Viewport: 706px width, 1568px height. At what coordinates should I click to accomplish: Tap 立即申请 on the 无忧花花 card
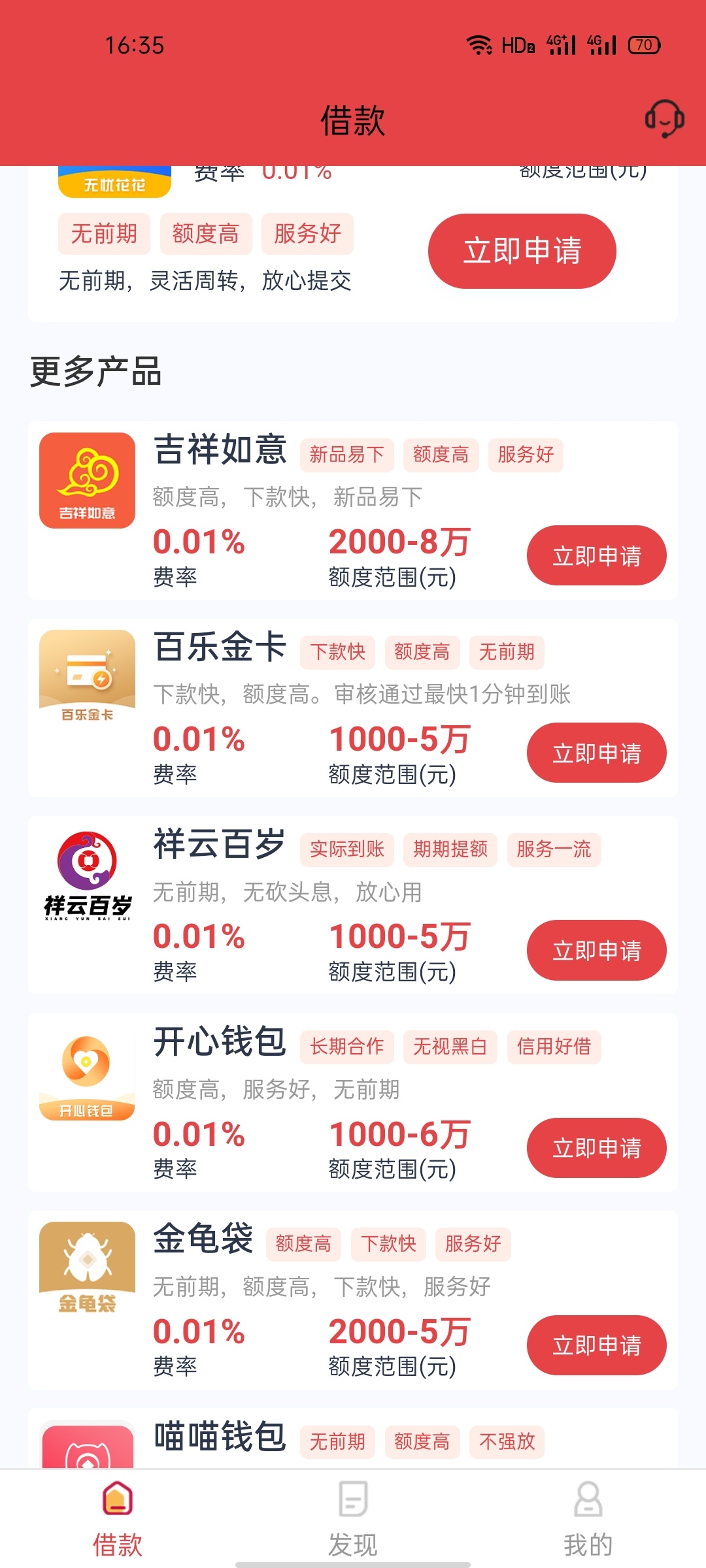[522, 251]
